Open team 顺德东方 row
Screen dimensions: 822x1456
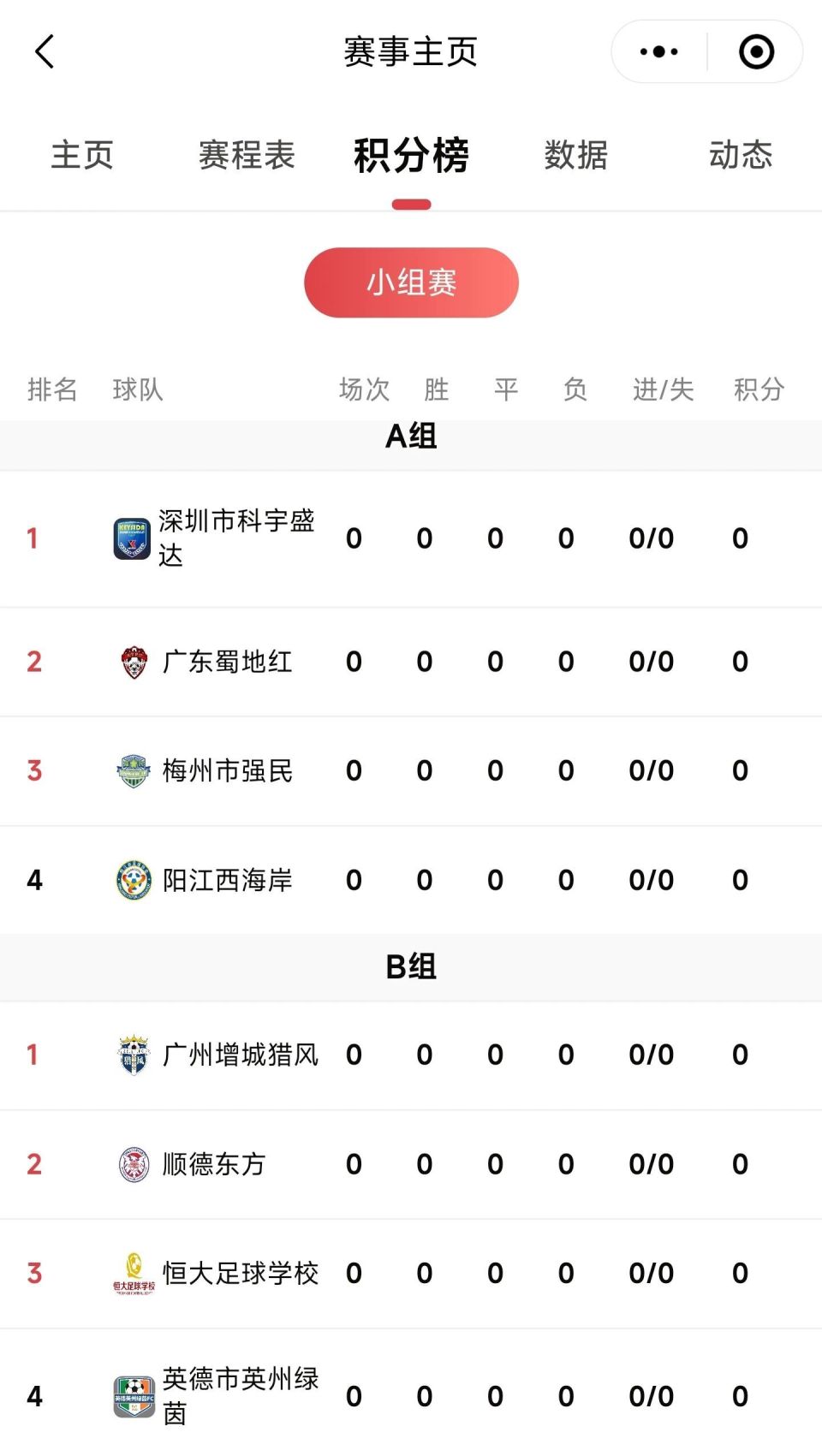pos(411,1164)
